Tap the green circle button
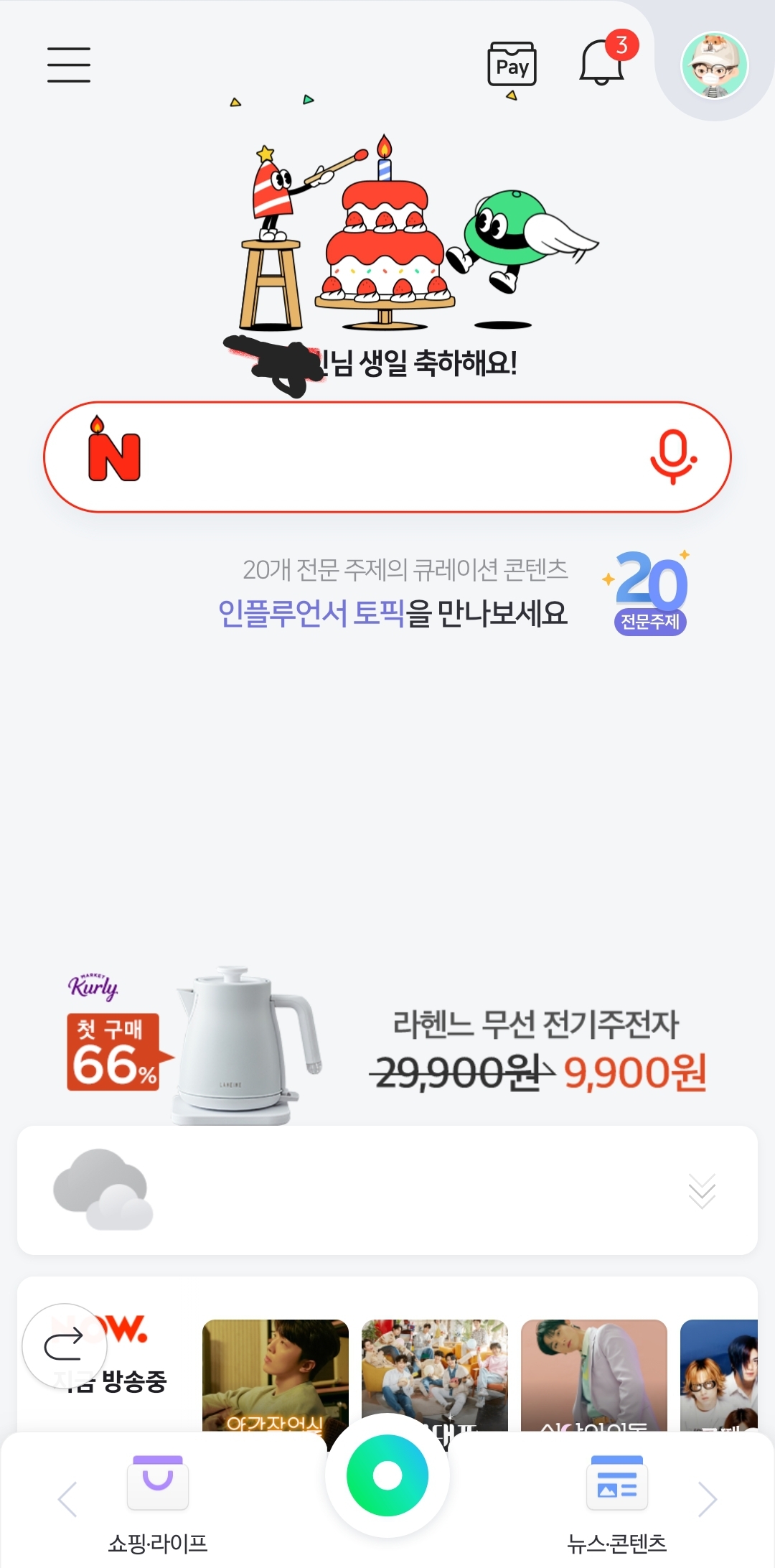This screenshot has width=775, height=1568. [387, 1476]
